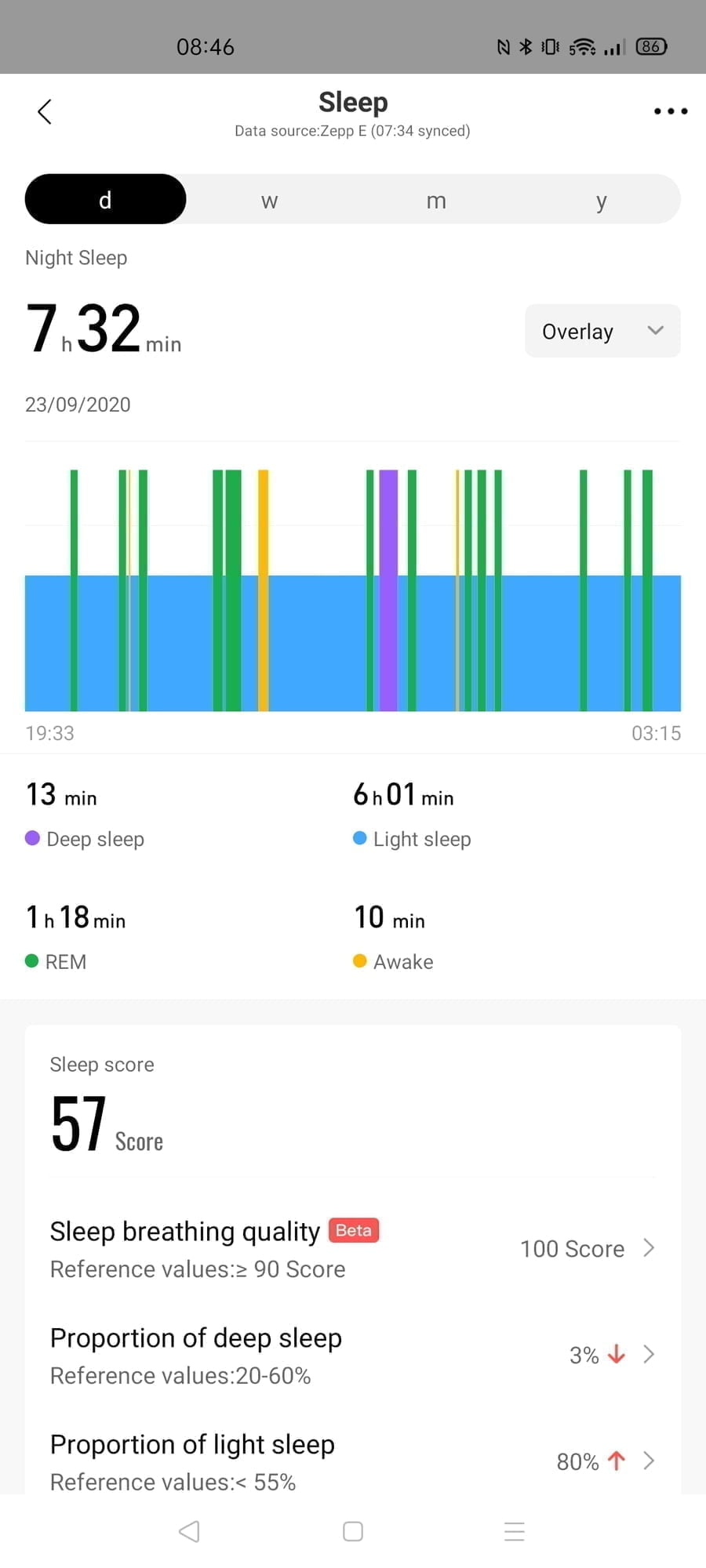The image size is (706, 1568).
Task: Expand the Overlay dropdown
Action: [x=602, y=331]
